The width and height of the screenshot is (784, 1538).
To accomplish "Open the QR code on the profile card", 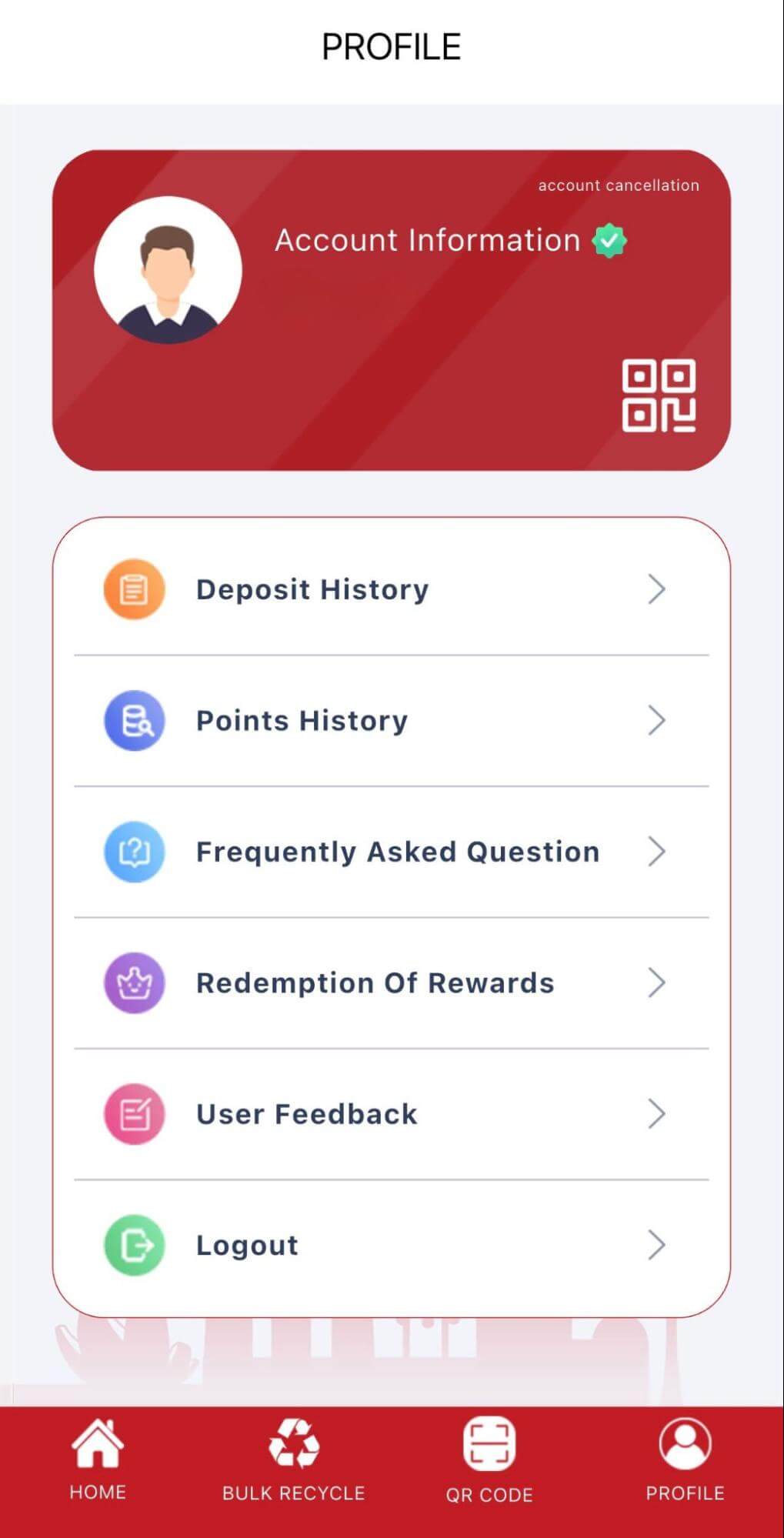I will 660,394.
